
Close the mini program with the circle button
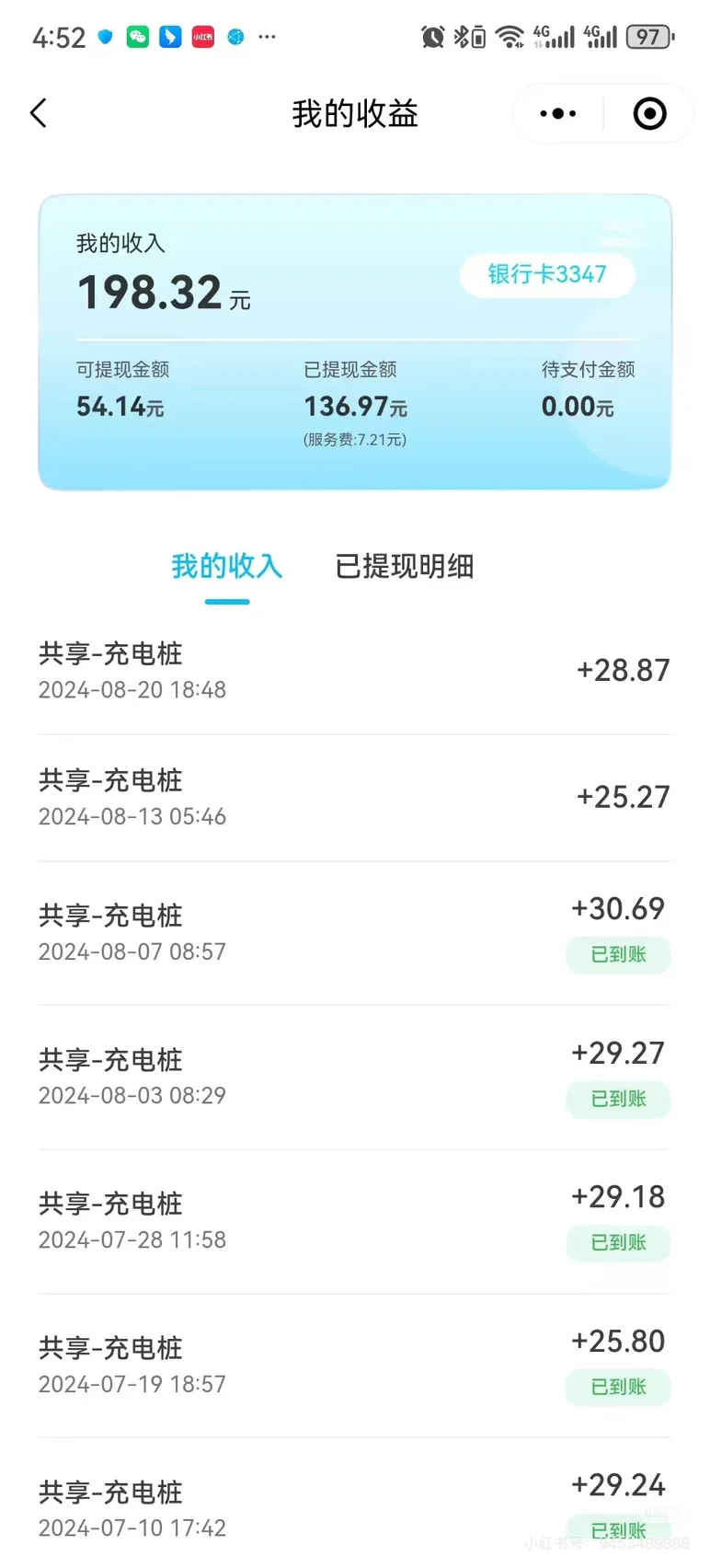[650, 114]
